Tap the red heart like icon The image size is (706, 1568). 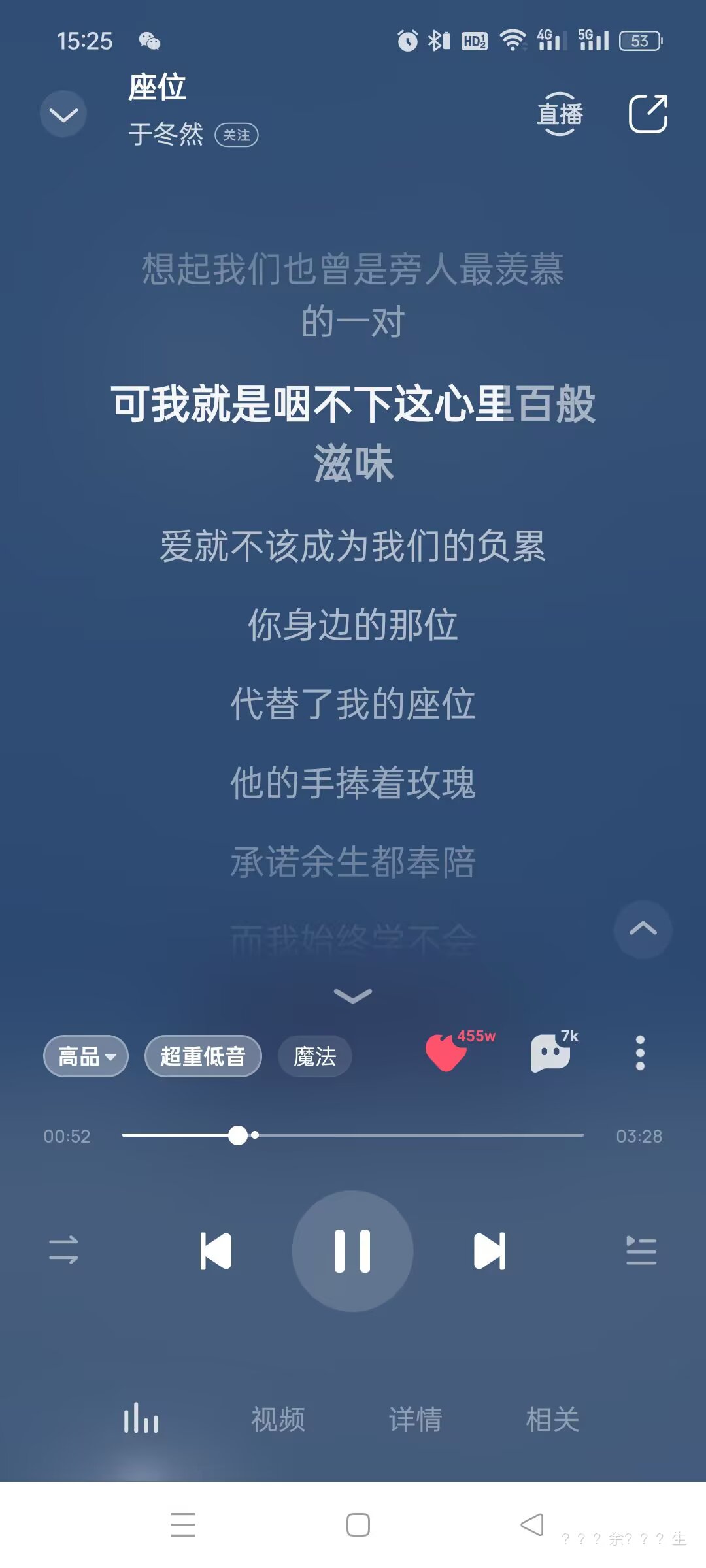446,1053
